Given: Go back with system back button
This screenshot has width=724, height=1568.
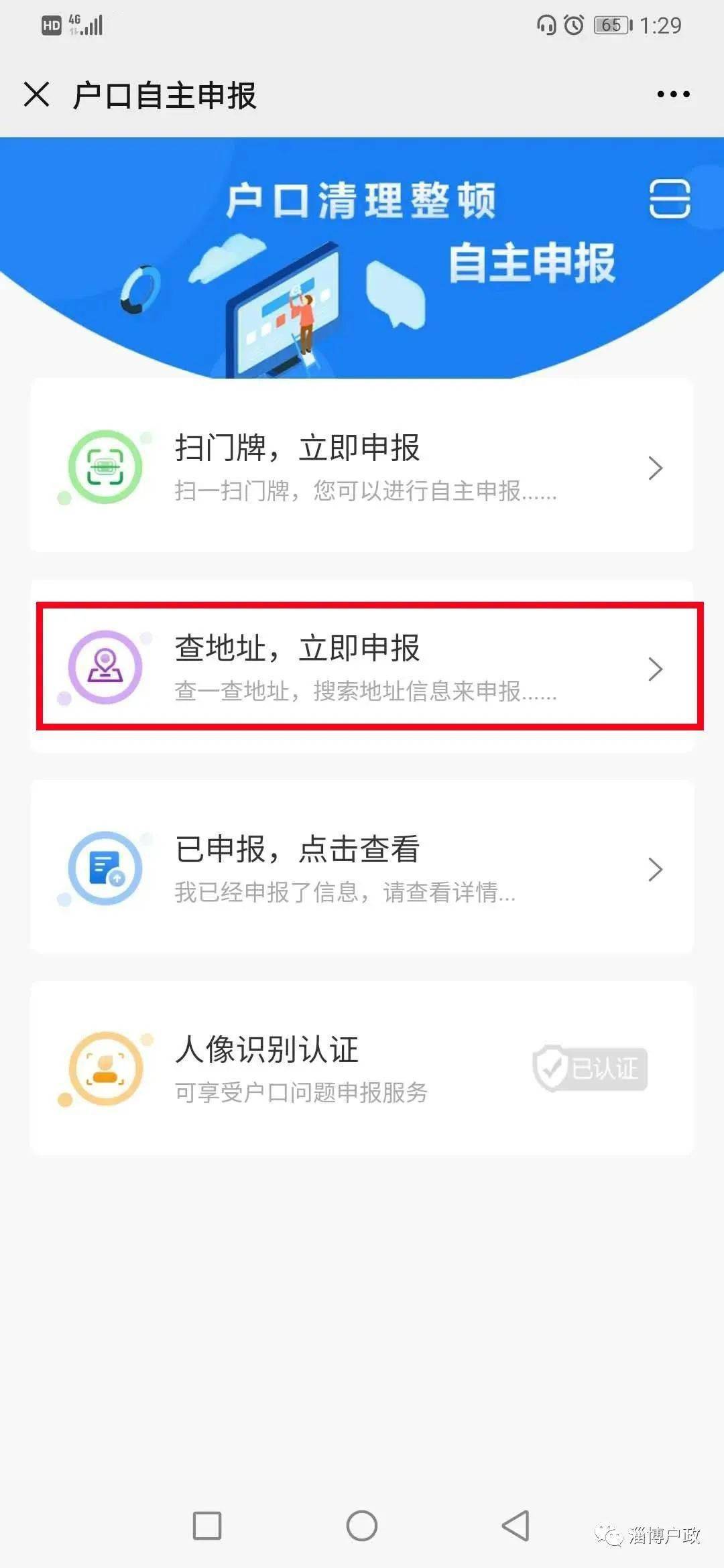Looking at the screenshot, I should point(516,1526).
